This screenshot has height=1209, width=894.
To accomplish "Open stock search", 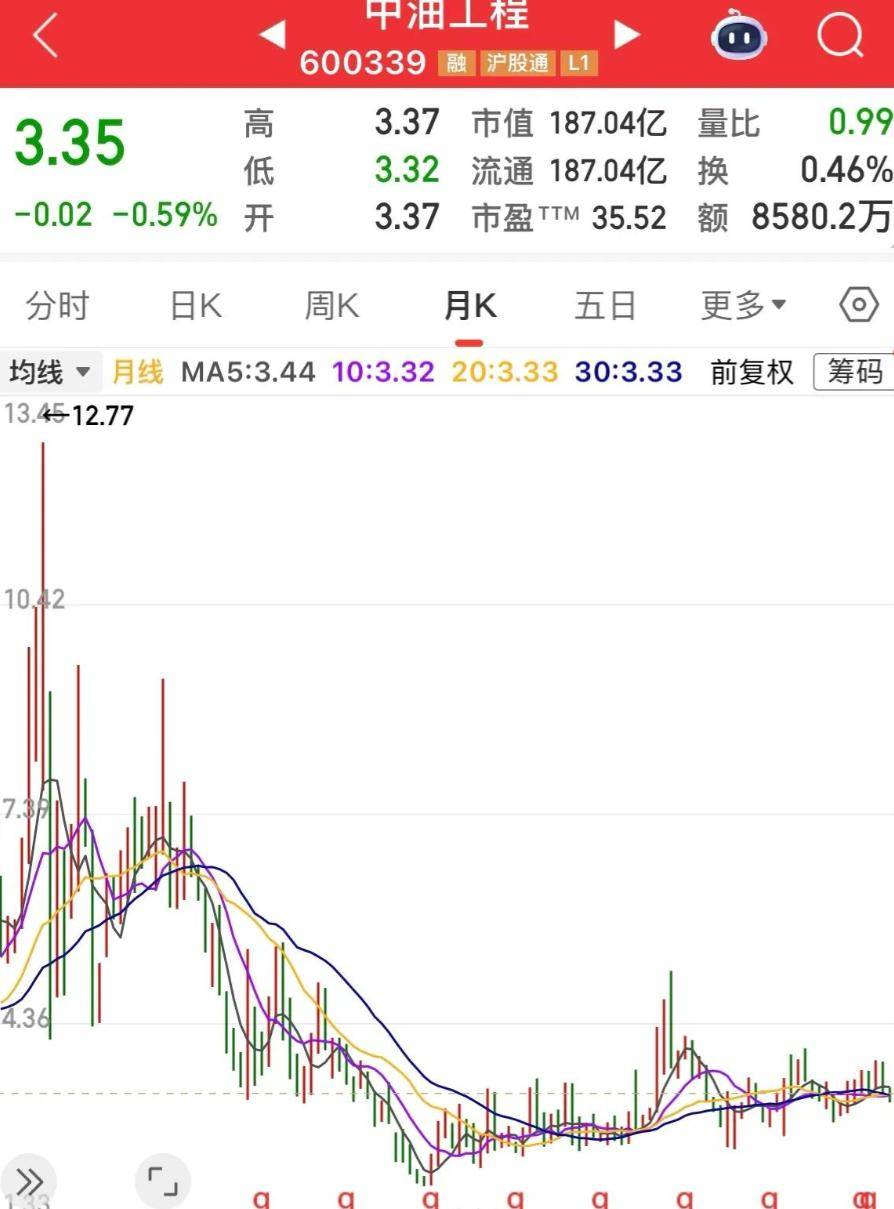I will tap(839, 37).
